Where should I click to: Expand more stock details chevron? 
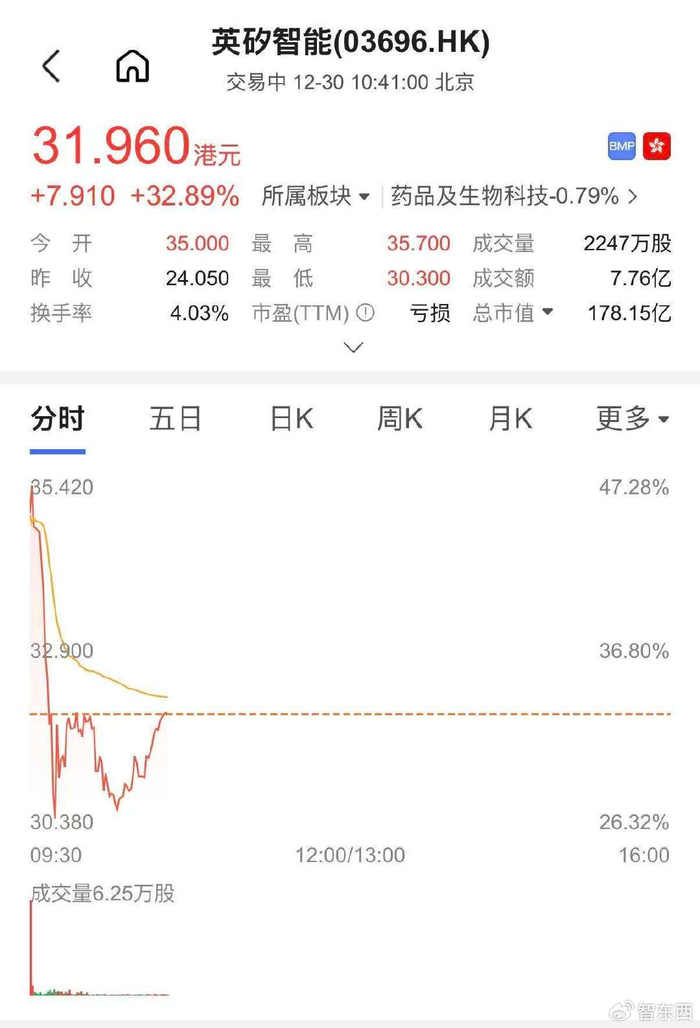pos(353,348)
